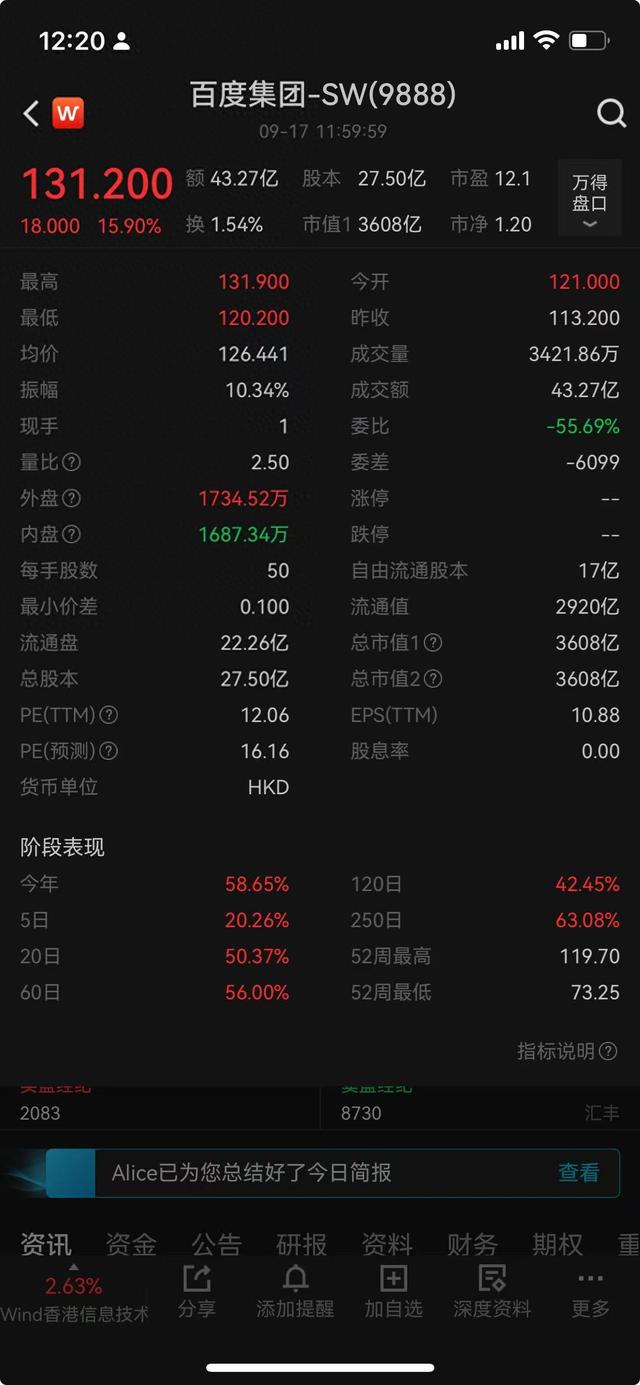Open the search magnifier icon

click(611, 113)
